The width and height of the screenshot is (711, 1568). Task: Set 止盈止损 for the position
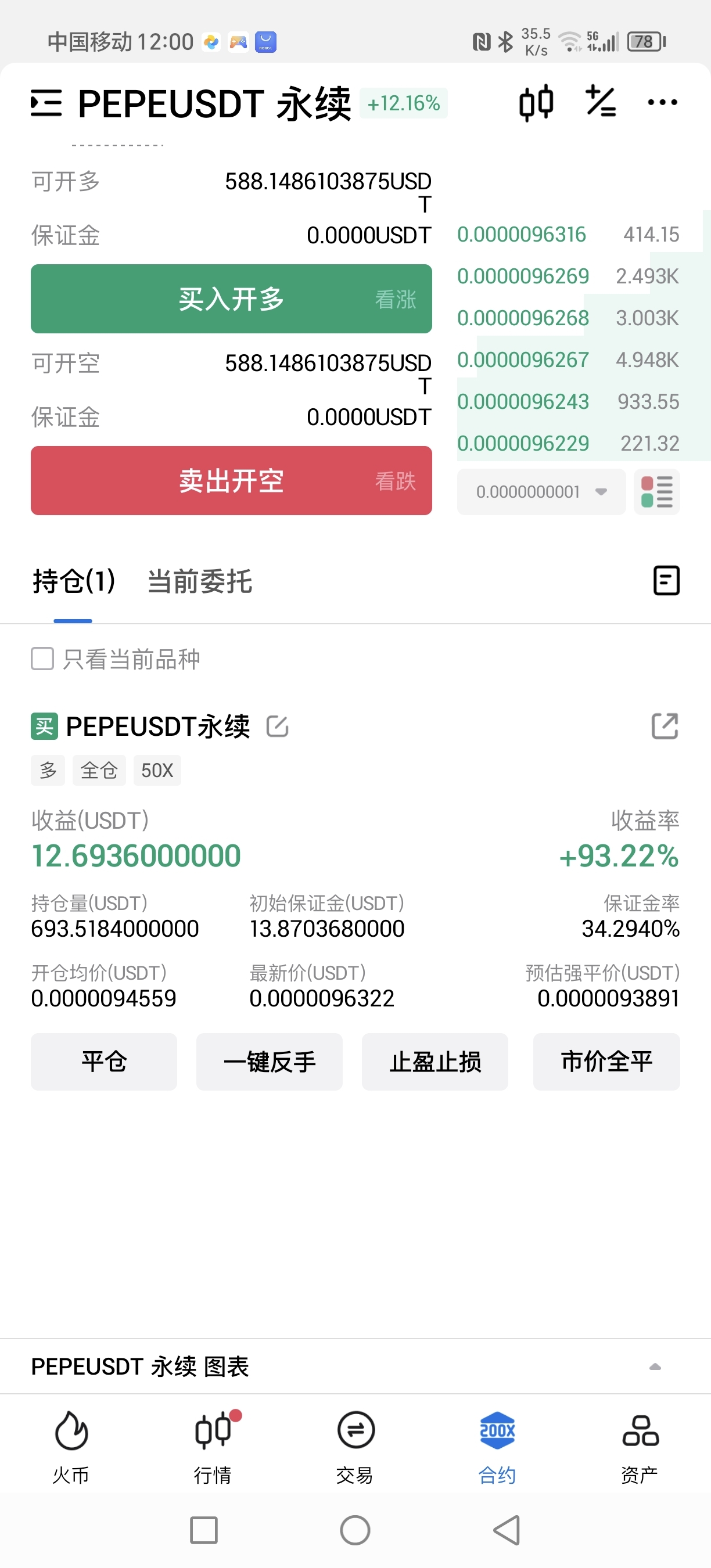pos(435,1062)
